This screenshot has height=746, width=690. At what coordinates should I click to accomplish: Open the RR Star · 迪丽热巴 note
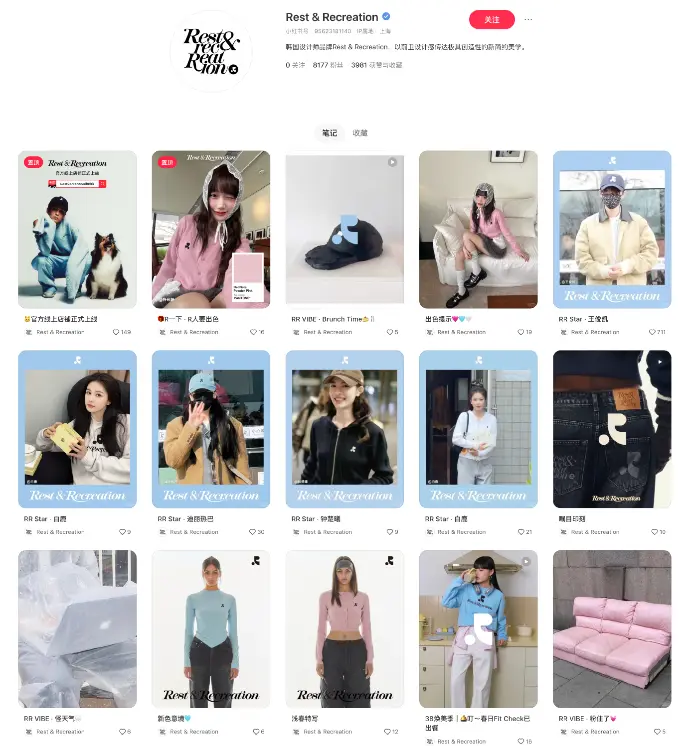tap(211, 429)
